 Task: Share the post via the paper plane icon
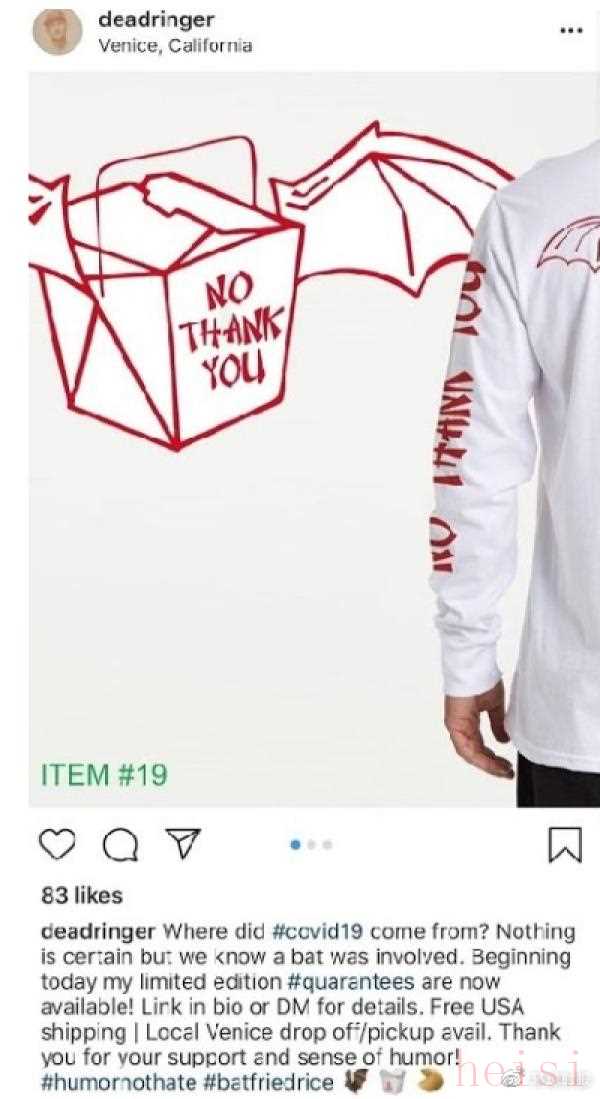coord(182,845)
